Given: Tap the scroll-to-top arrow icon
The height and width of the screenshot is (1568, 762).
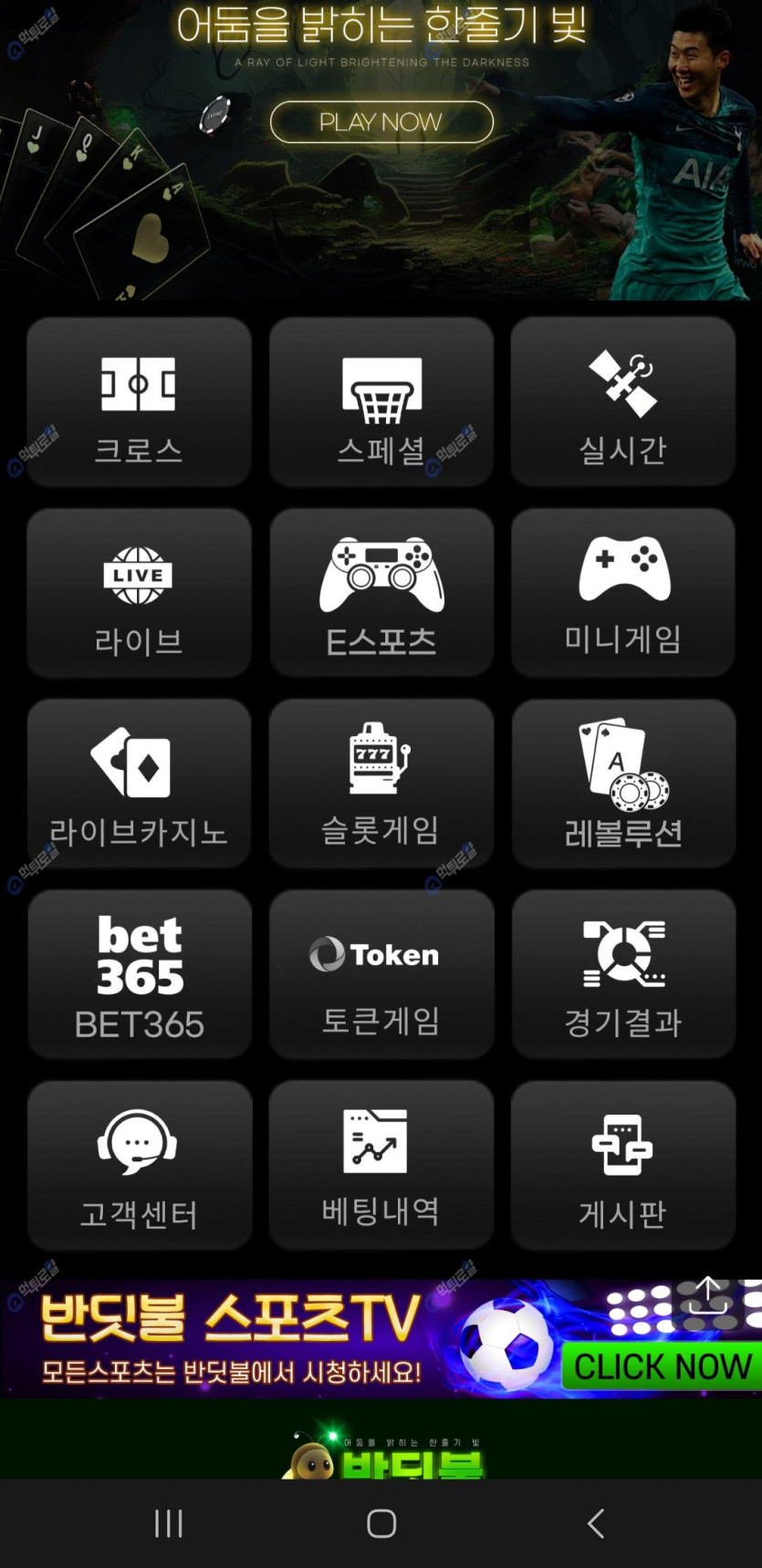Looking at the screenshot, I should pos(707,1295).
